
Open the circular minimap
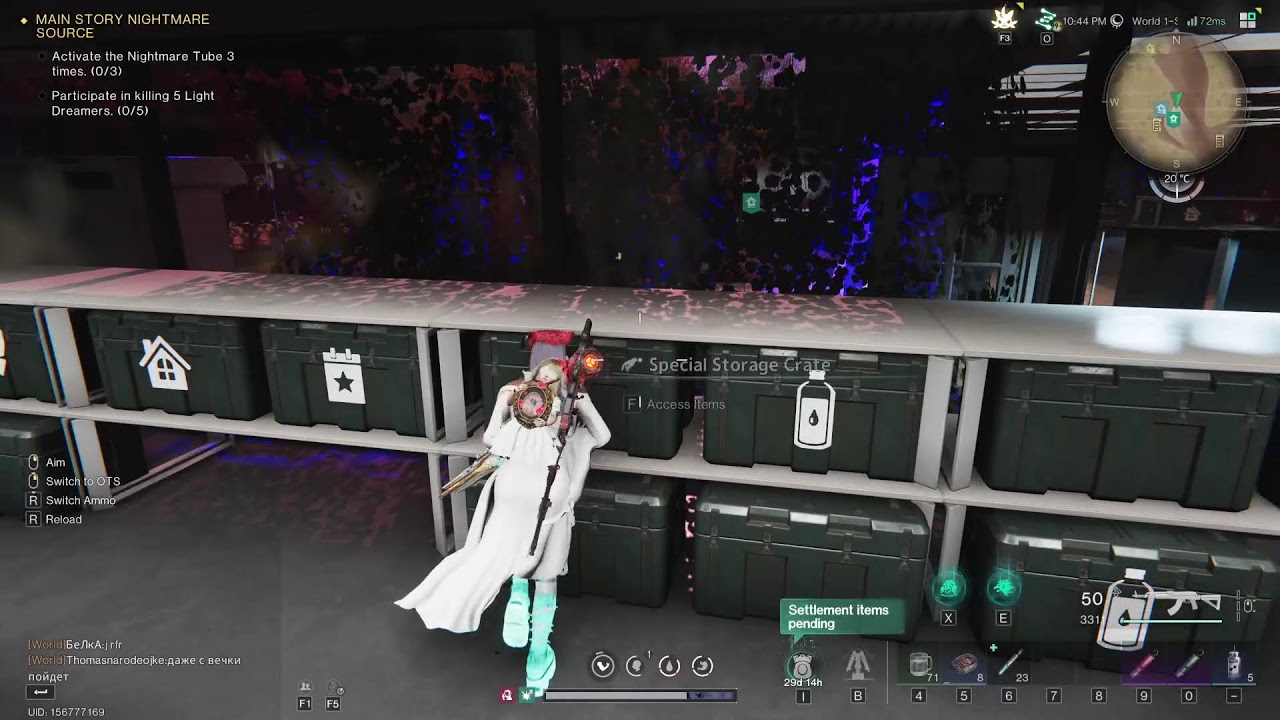tap(1176, 106)
